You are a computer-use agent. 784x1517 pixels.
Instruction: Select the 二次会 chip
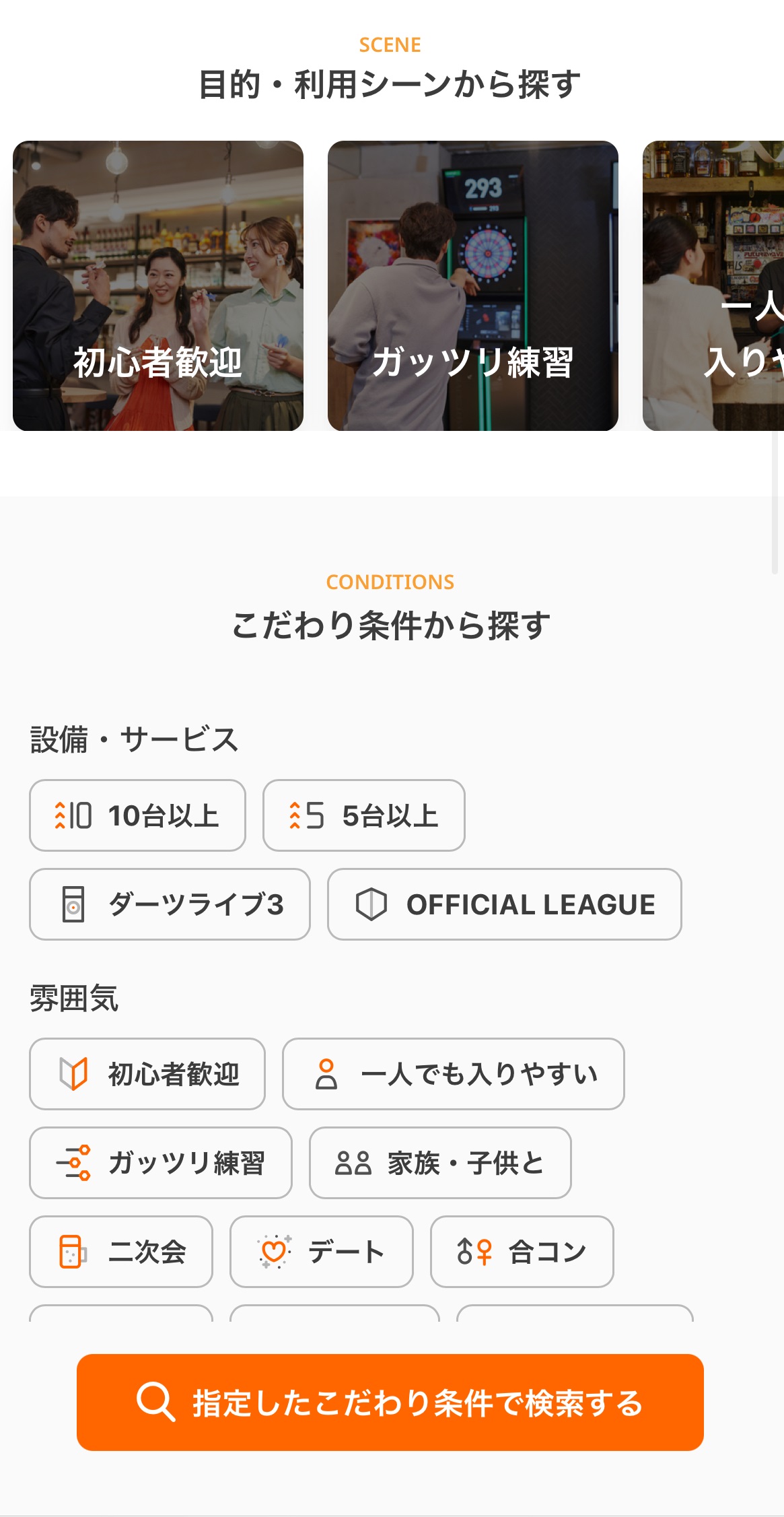click(121, 1252)
